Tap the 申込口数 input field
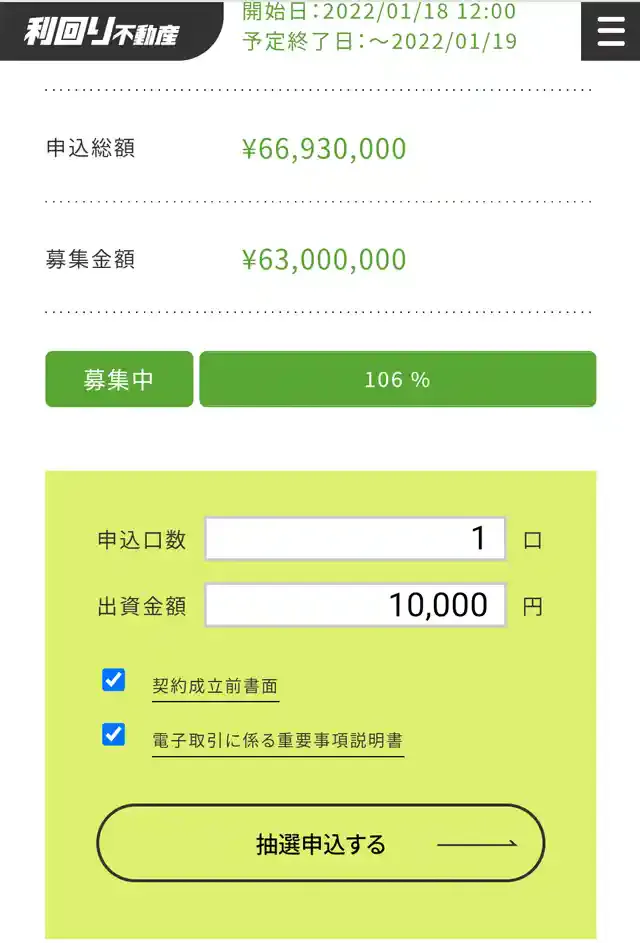The height and width of the screenshot is (943, 640). tap(355, 539)
